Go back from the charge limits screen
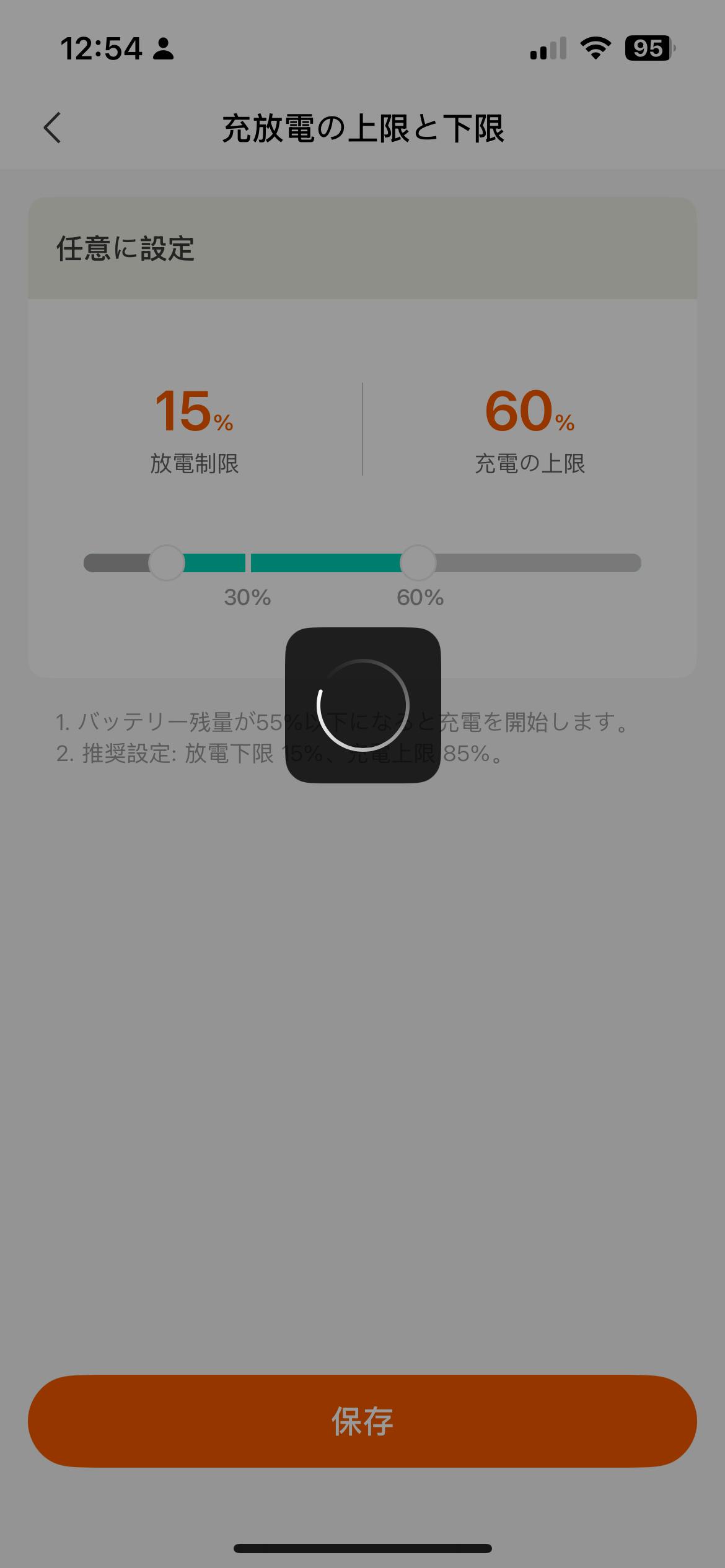Screen dimensions: 725x1568 coord(53,128)
